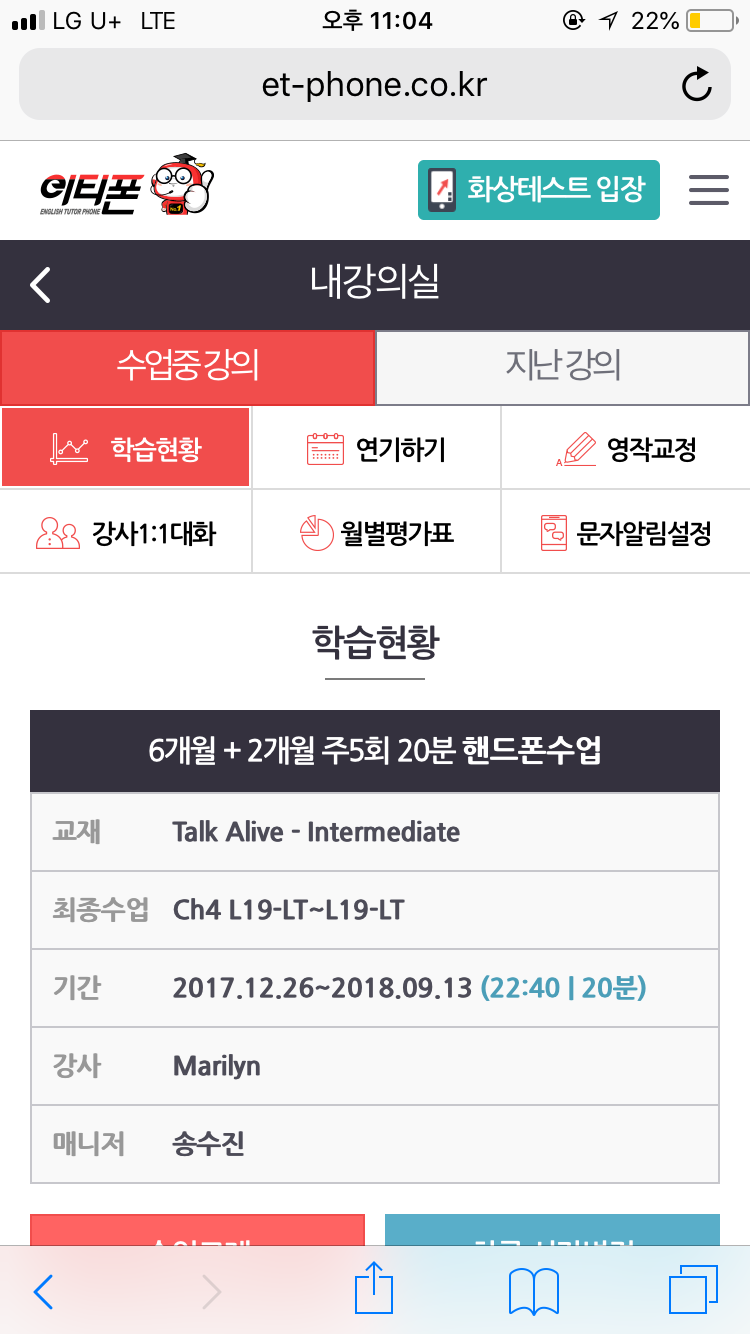Tap the et-phone.co.kr address bar

click(374, 85)
